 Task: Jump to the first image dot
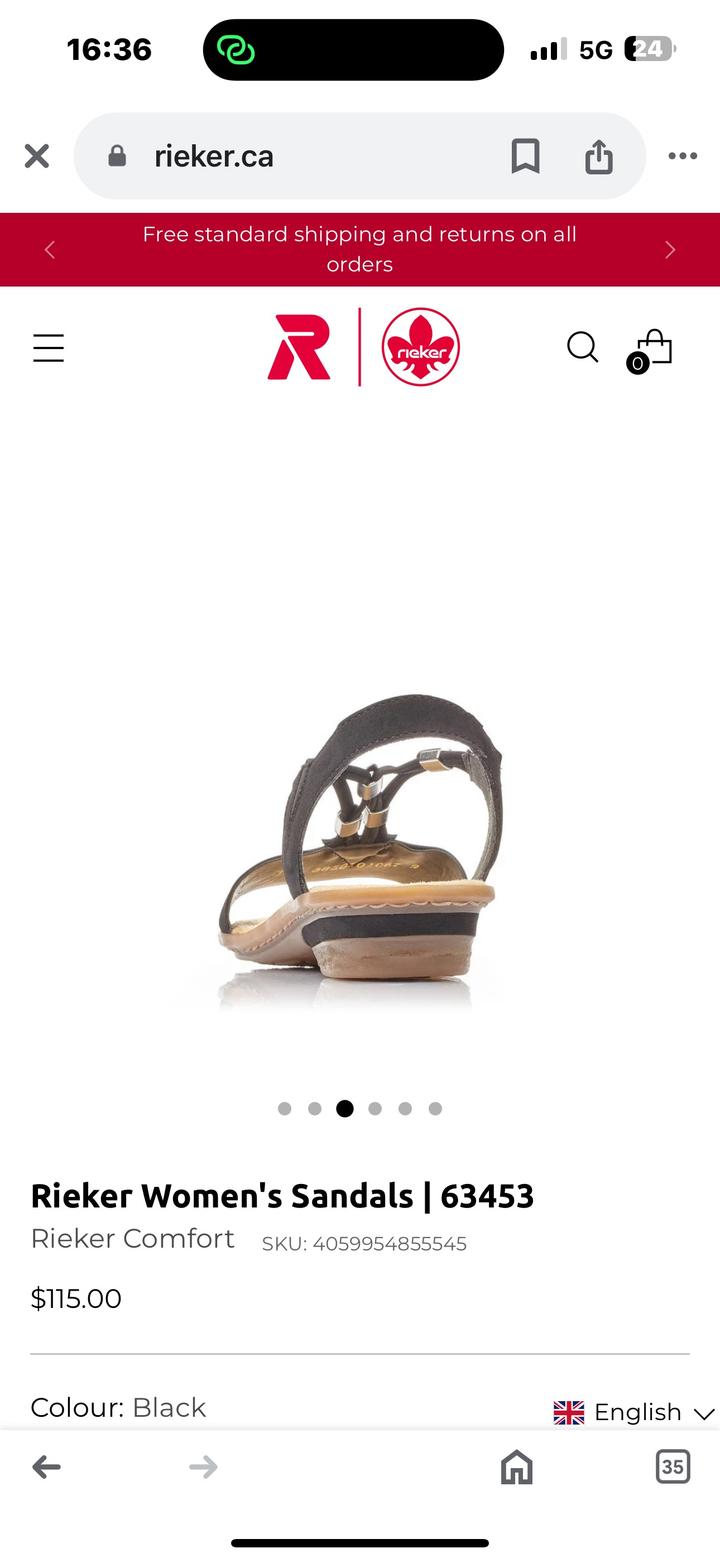[285, 1108]
